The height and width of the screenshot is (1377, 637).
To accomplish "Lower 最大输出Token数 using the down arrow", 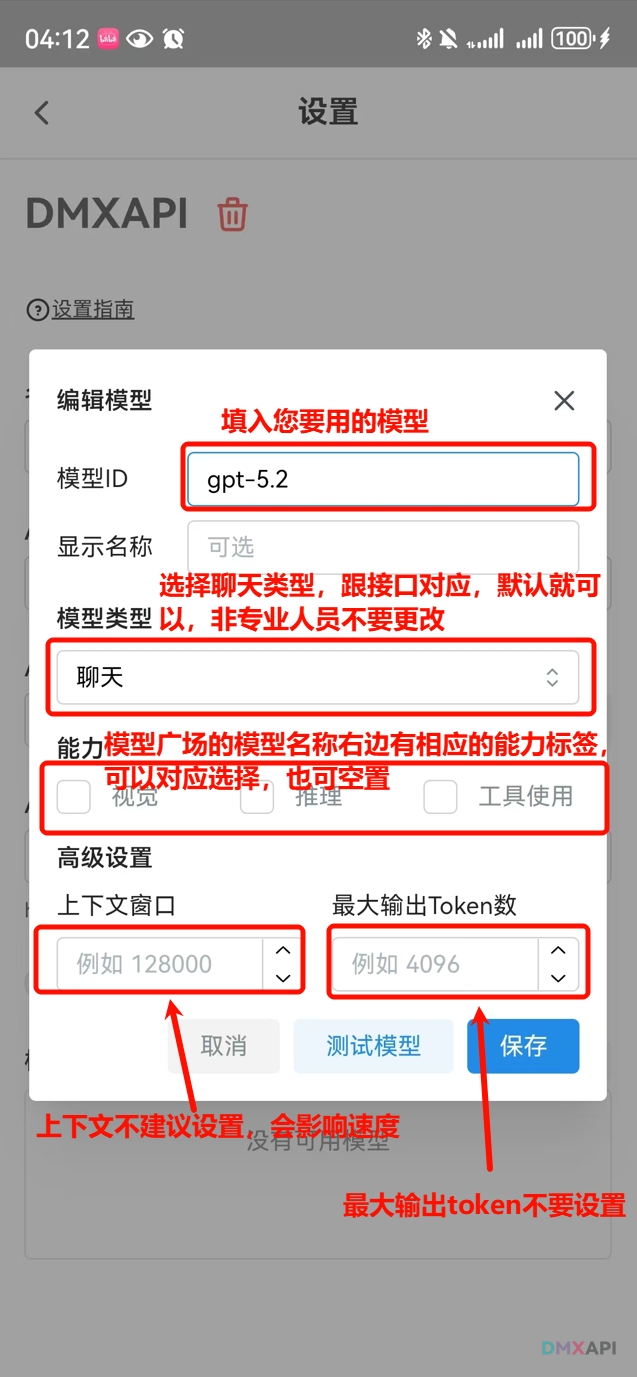I will [558, 977].
